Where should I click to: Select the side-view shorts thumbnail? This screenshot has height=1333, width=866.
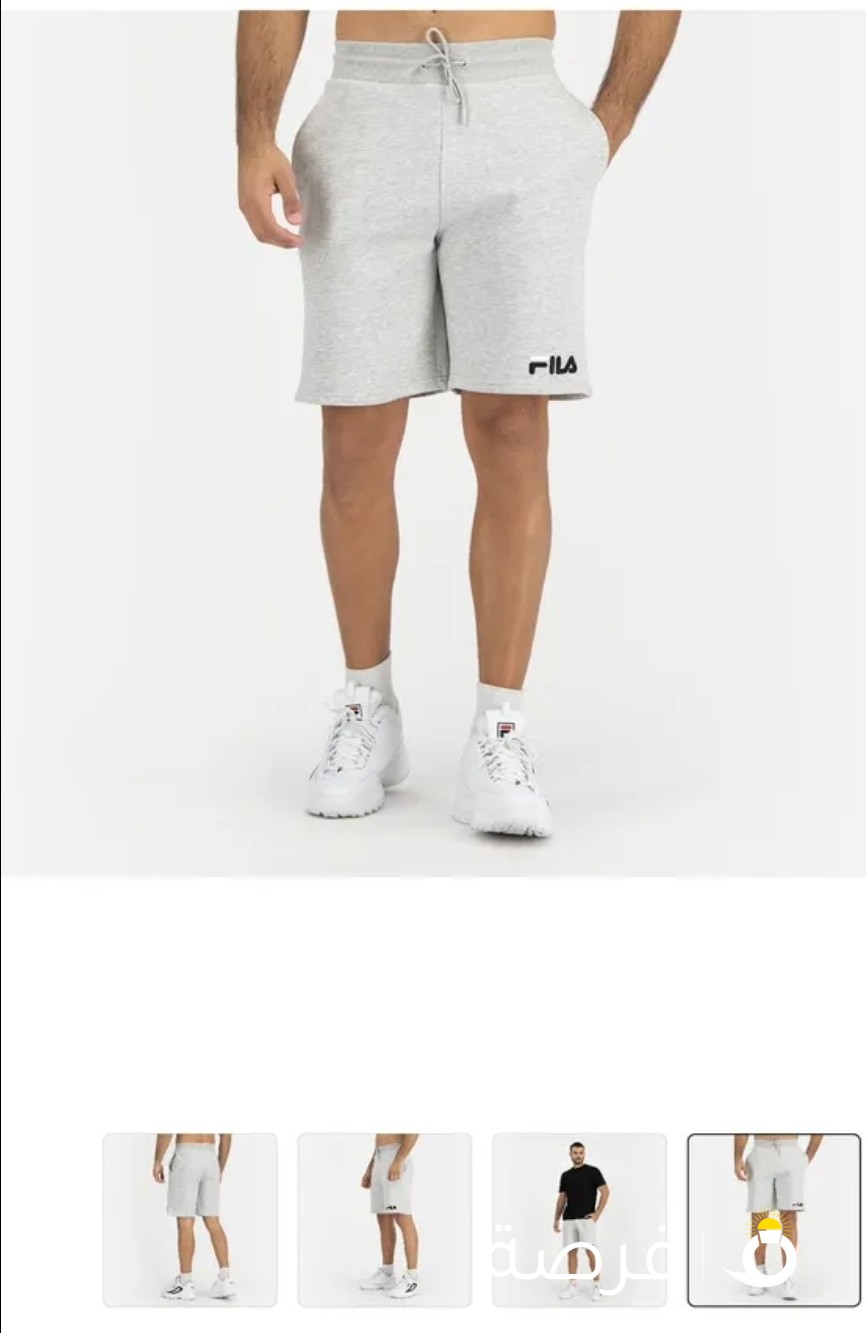click(x=384, y=1219)
